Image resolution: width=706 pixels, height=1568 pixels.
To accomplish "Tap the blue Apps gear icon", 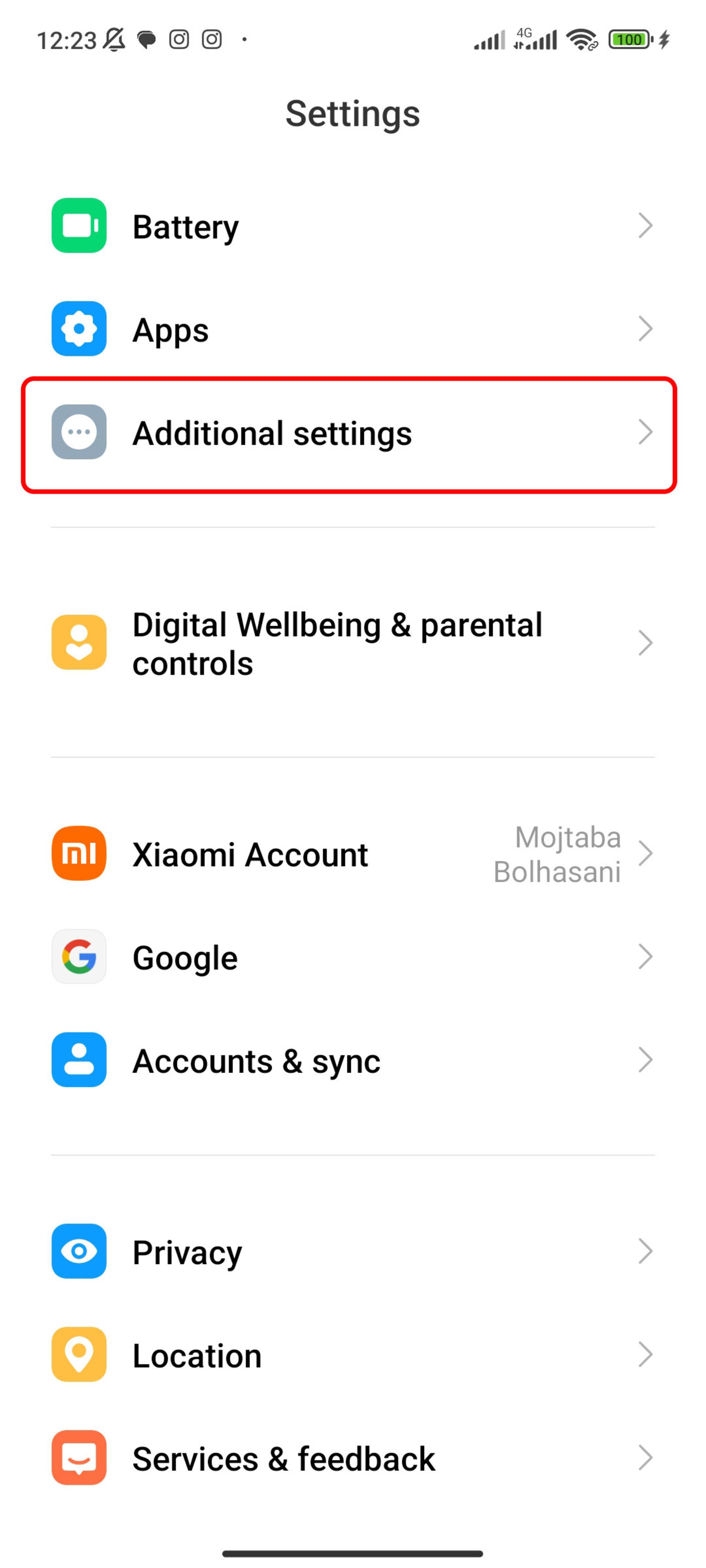I will click(x=78, y=329).
